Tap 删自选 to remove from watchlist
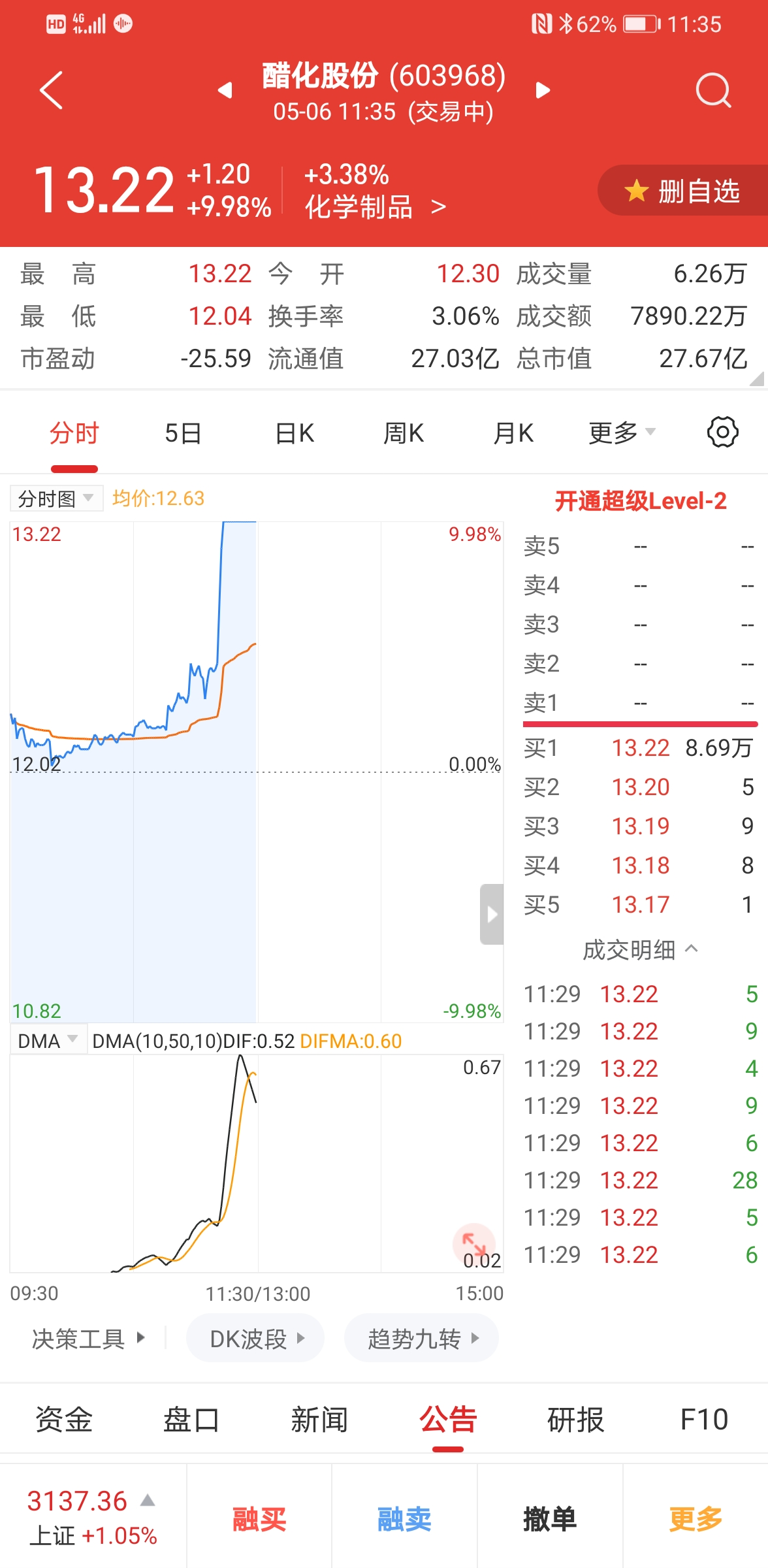Viewport: 768px width, 1568px height. pos(684,191)
